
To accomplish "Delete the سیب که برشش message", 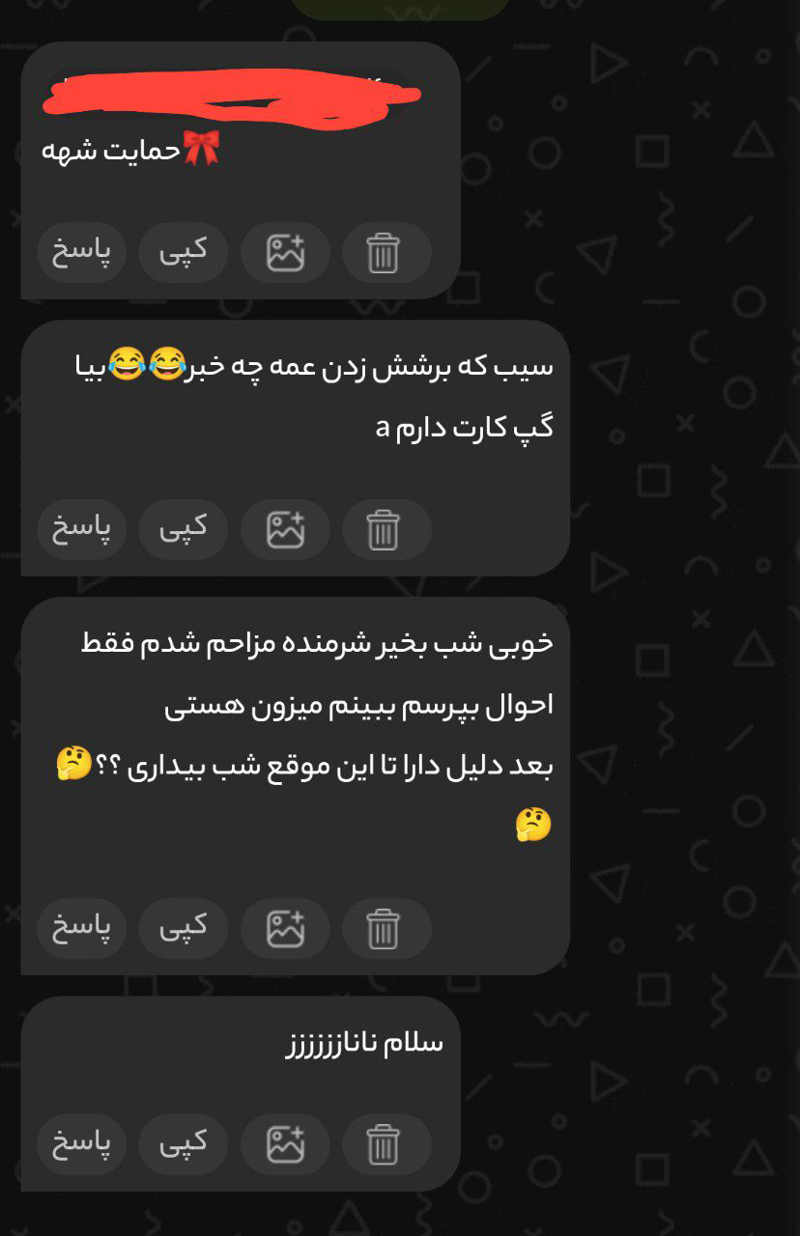I will coord(383,528).
